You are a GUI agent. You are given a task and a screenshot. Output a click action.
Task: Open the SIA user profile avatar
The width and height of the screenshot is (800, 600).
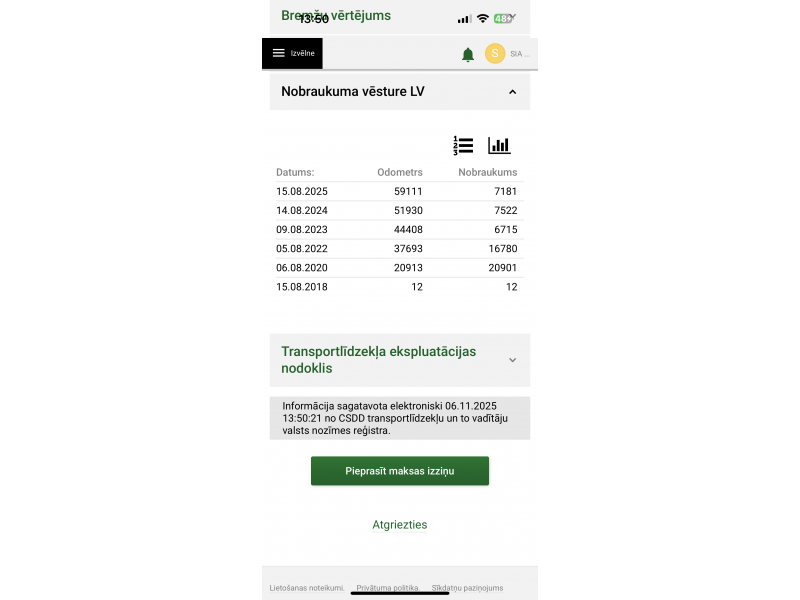pos(495,54)
